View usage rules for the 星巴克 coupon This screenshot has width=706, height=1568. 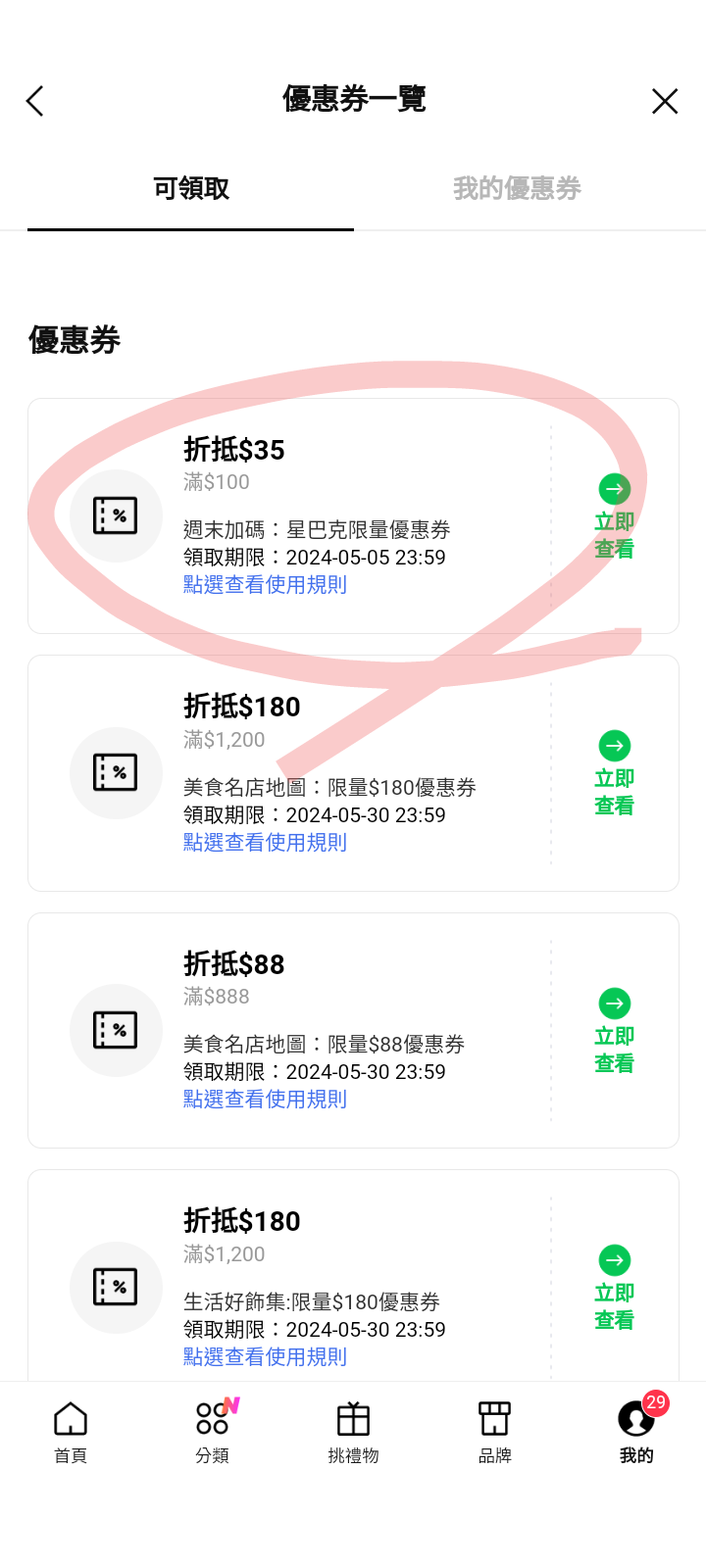click(x=265, y=585)
